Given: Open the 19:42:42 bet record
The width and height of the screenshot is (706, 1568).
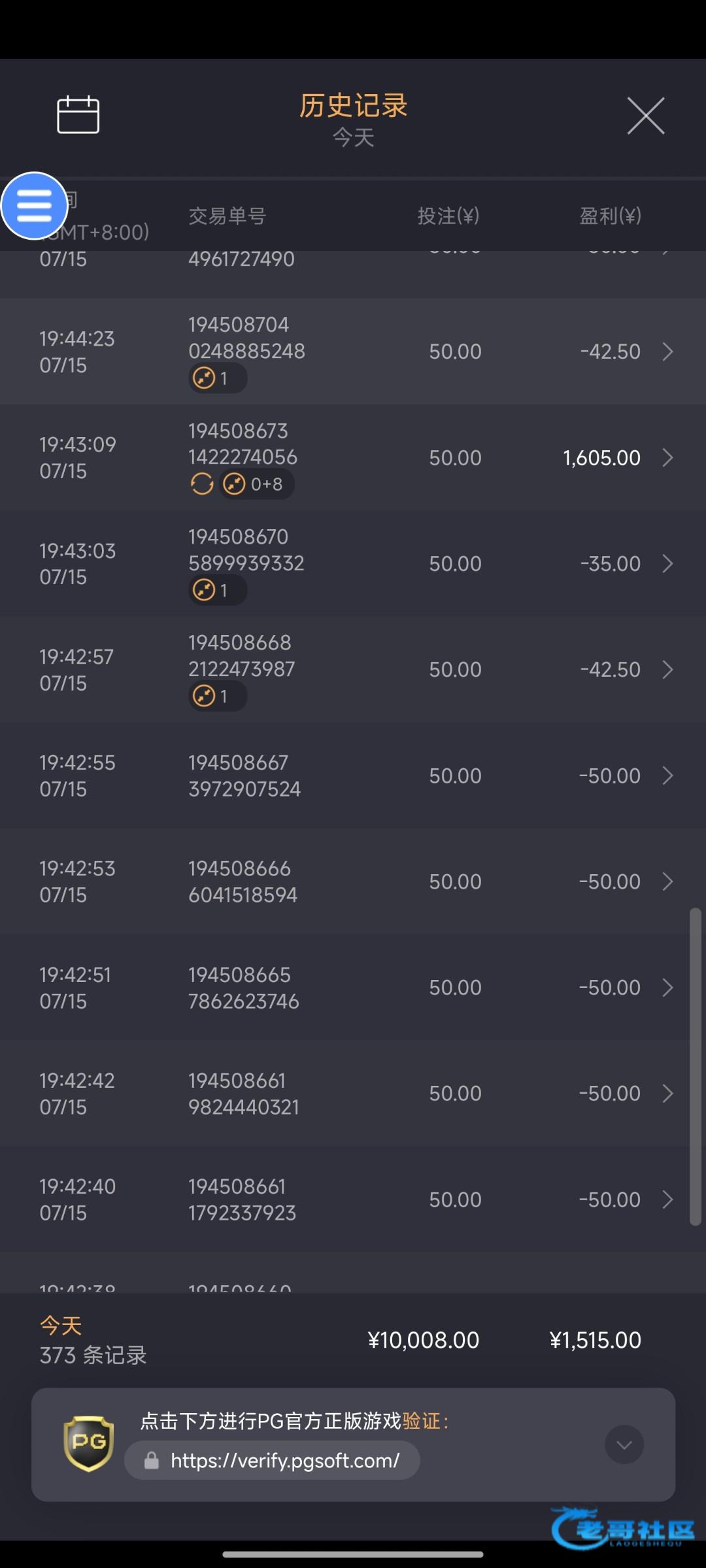Looking at the screenshot, I should (353, 1093).
